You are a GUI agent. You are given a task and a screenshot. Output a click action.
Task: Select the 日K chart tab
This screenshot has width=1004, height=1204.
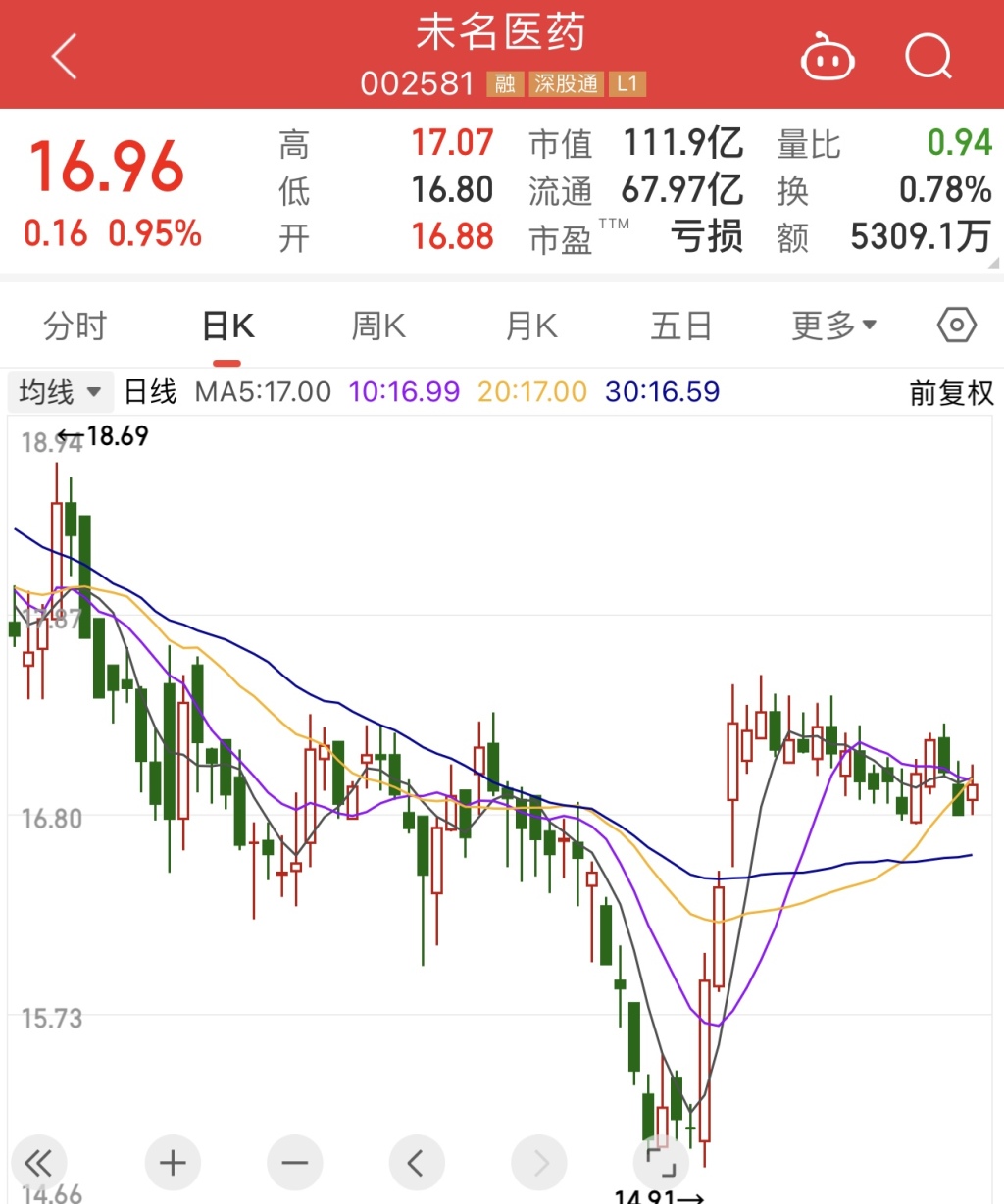pos(227,326)
